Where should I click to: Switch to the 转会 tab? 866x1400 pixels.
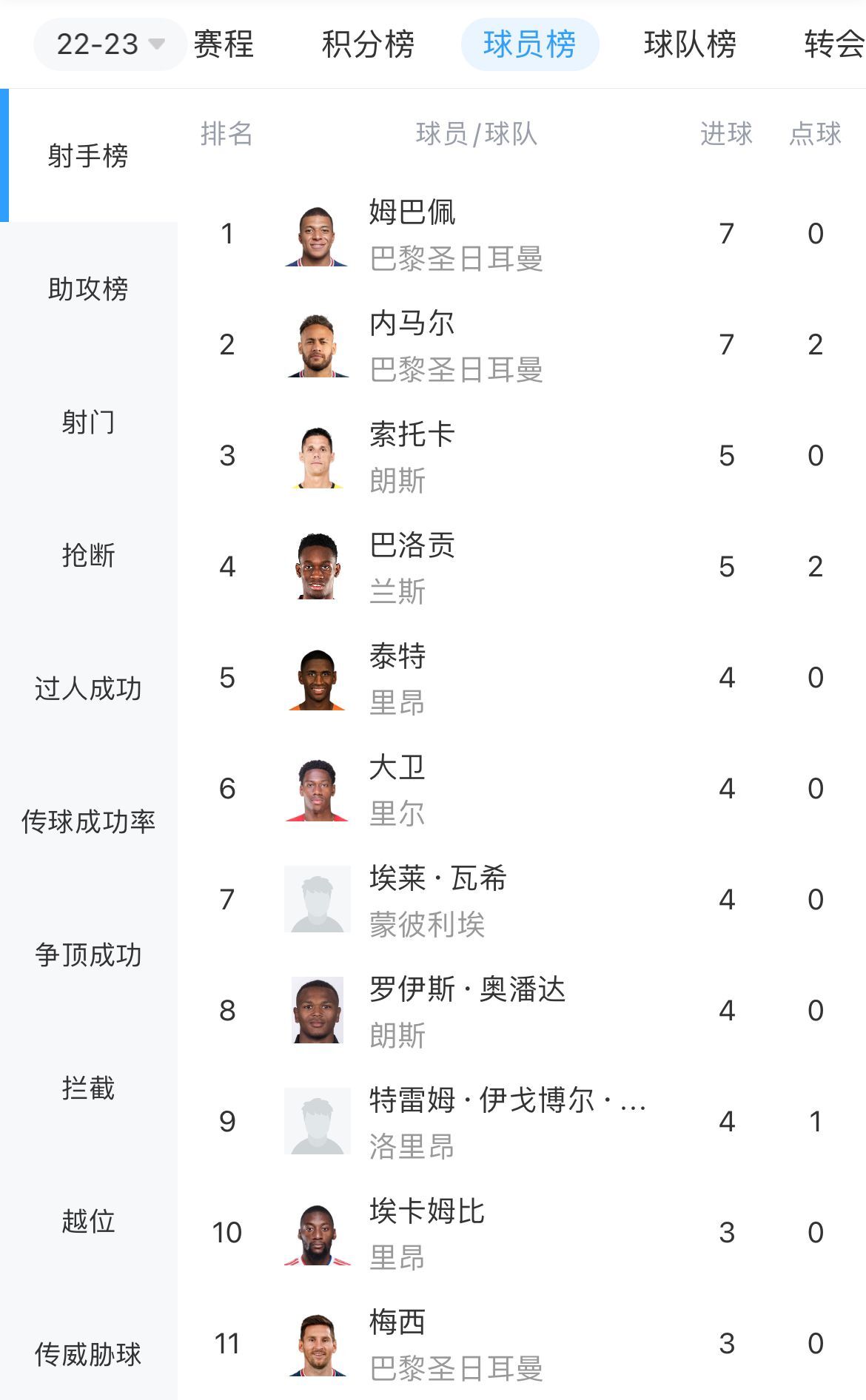(x=835, y=44)
